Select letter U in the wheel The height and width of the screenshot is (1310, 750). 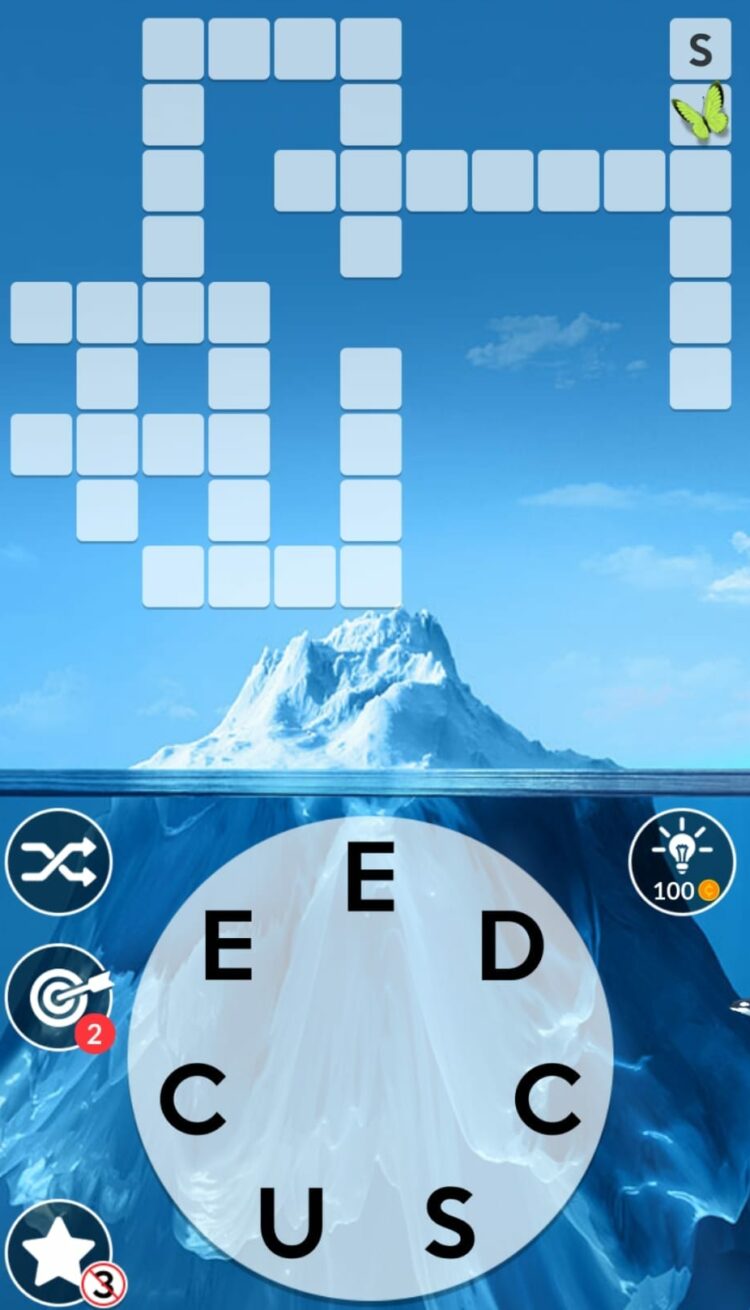(x=292, y=1221)
